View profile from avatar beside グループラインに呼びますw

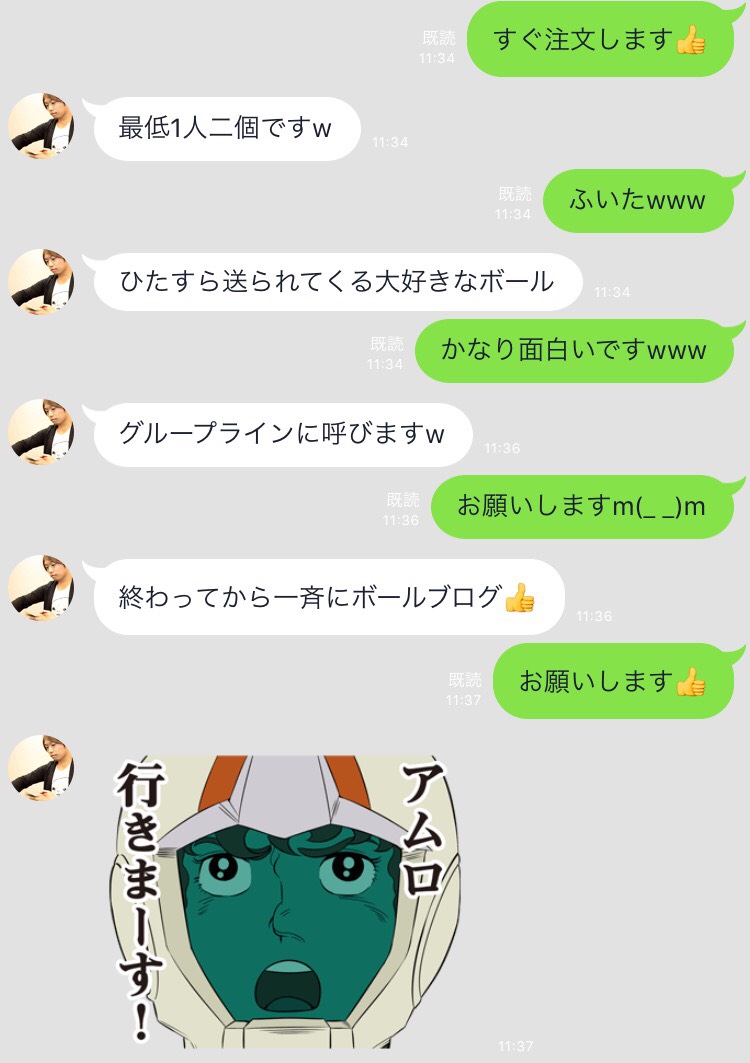coord(41,432)
